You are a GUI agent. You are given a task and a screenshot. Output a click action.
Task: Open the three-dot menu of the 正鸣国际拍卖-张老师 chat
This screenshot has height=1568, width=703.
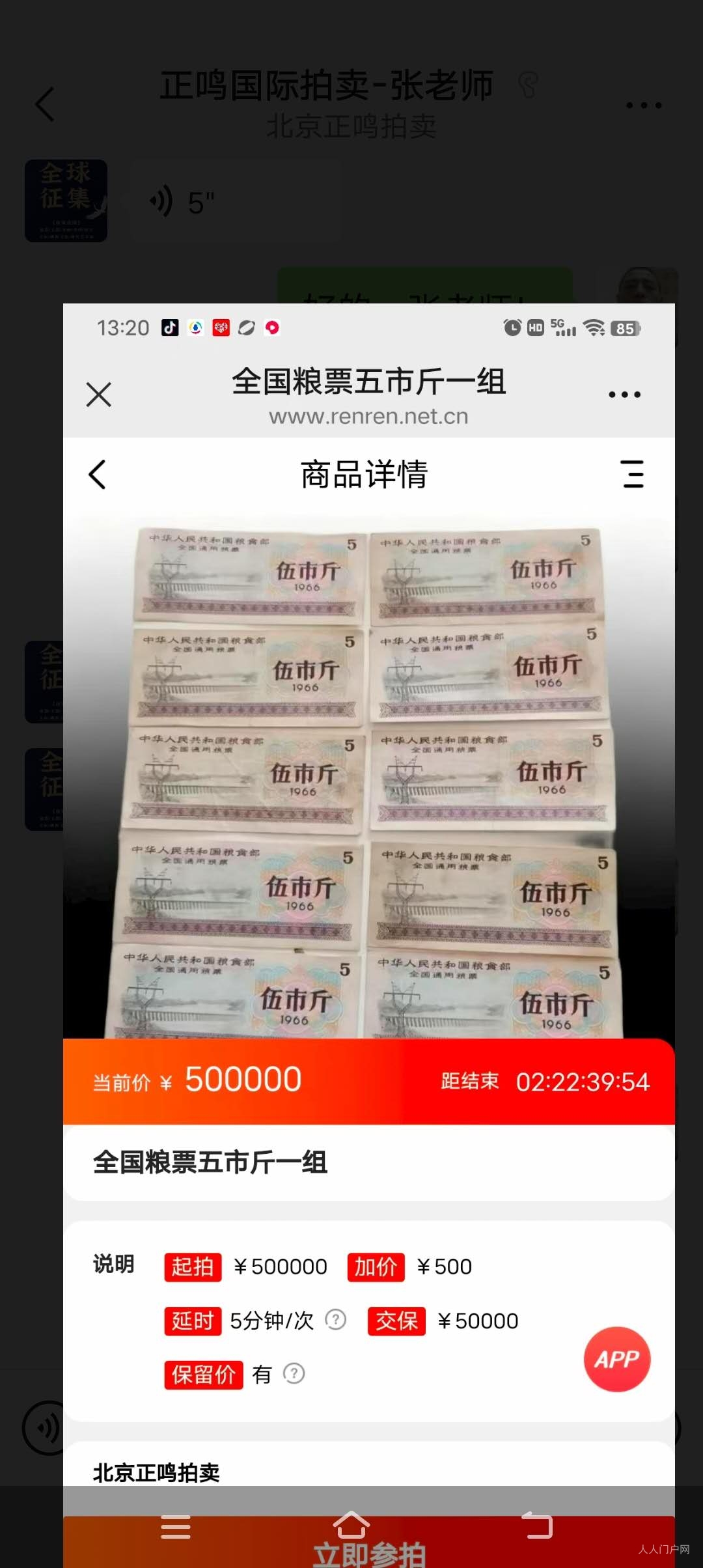[x=643, y=105]
